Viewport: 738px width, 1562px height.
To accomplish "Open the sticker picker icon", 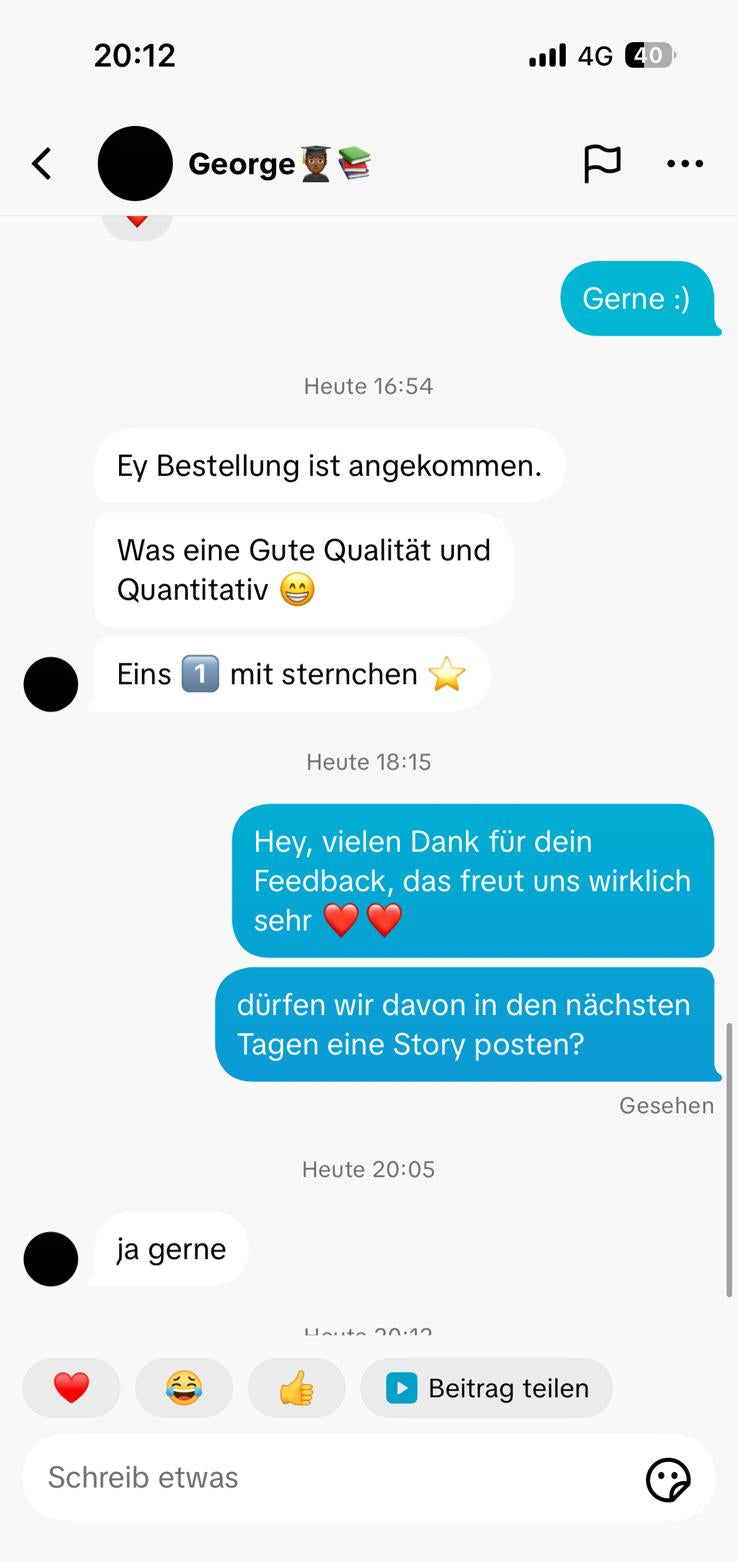I will [x=668, y=1479].
